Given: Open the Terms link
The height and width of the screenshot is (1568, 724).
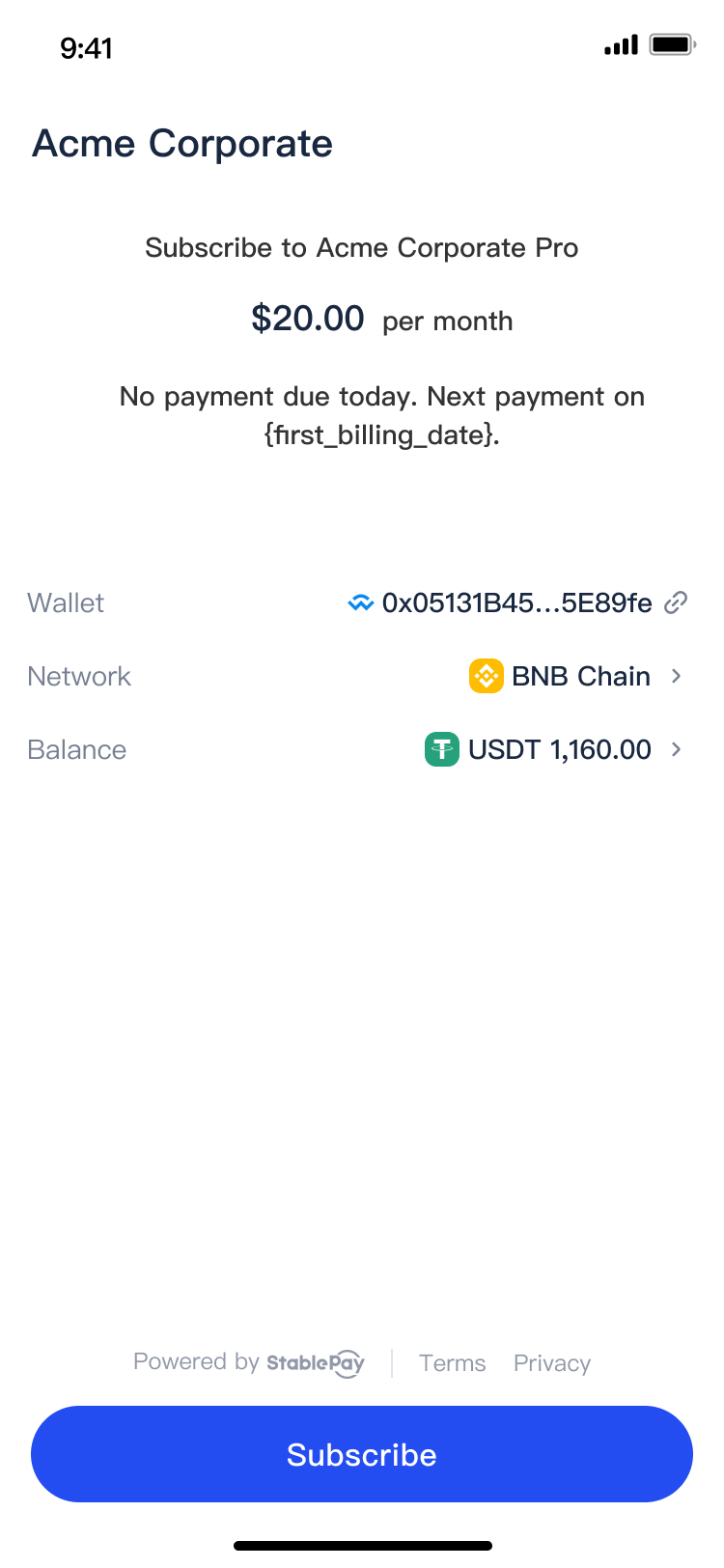Looking at the screenshot, I should pos(452,1363).
